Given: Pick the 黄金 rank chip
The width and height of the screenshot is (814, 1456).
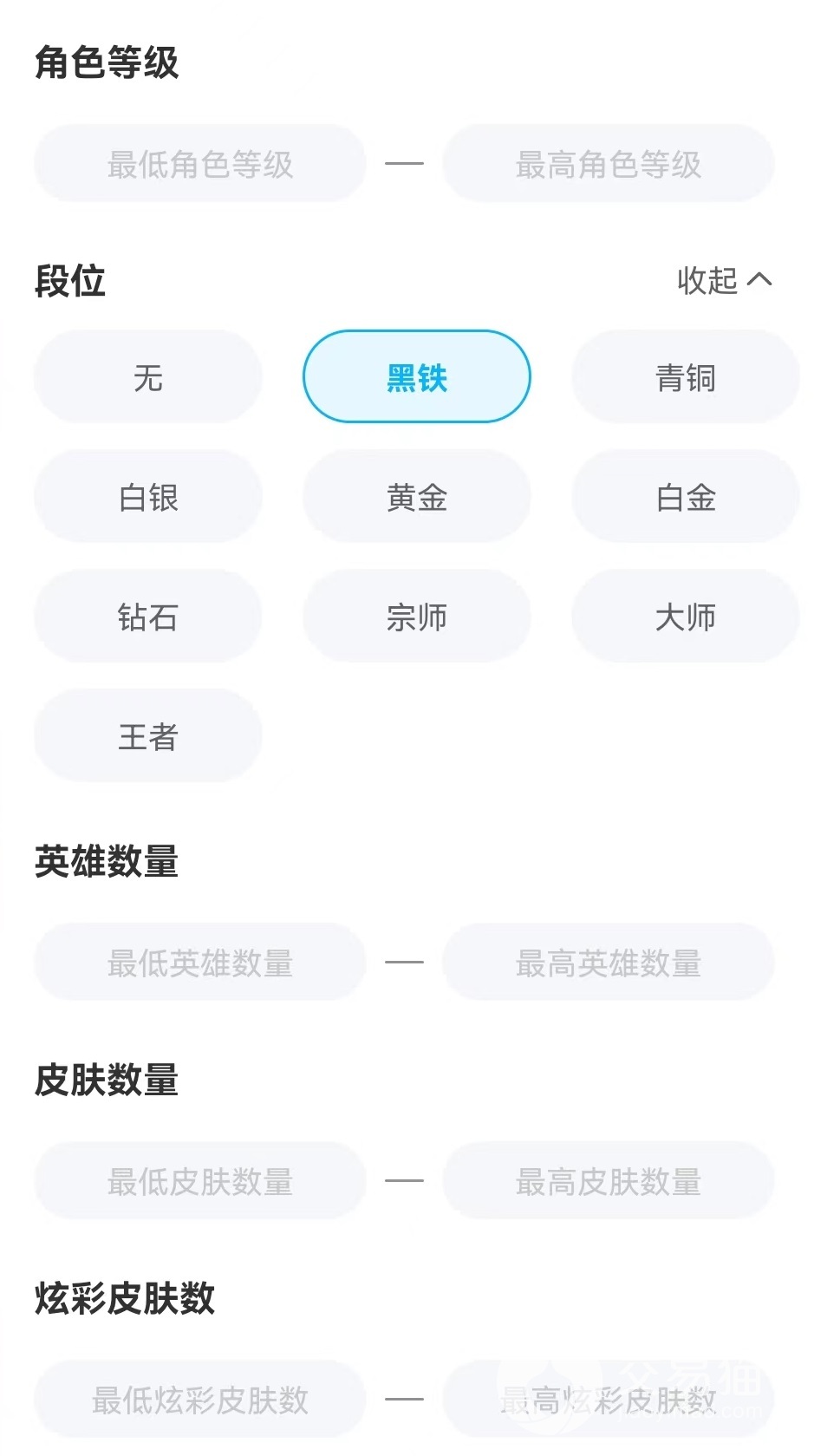Looking at the screenshot, I should [416, 497].
